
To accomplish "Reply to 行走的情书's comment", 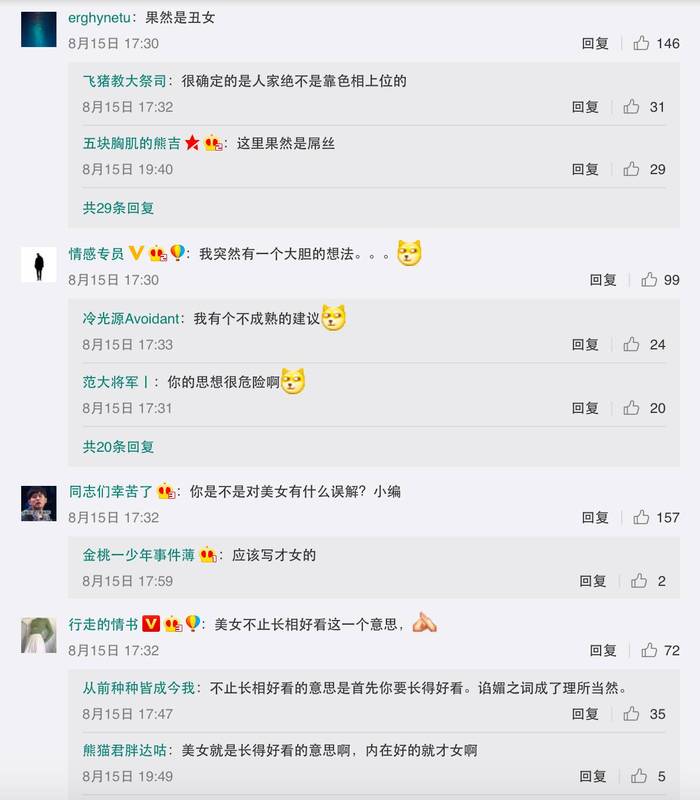I will click(603, 650).
